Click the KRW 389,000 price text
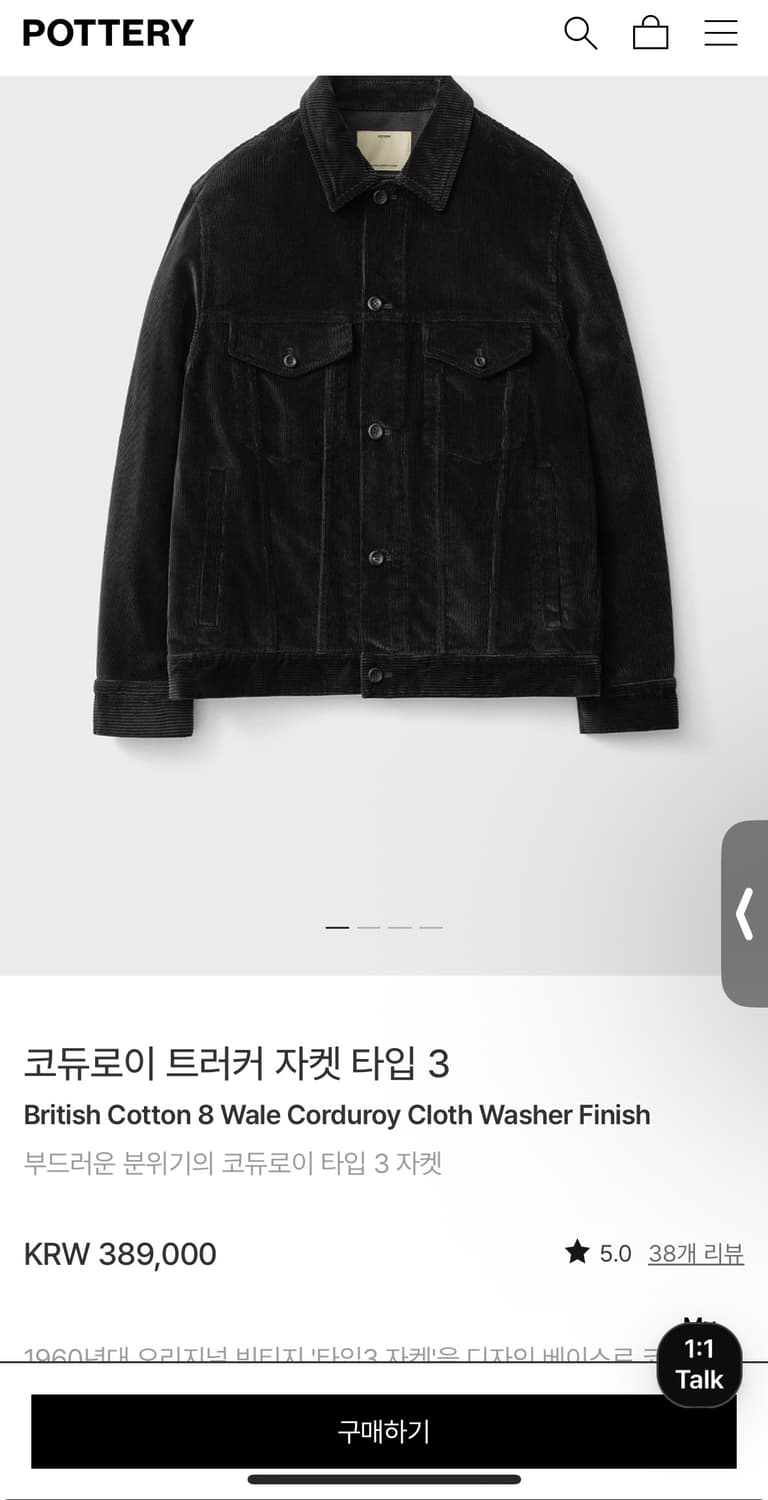This screenshot has height=1500, width=768. click(120, 1252)
